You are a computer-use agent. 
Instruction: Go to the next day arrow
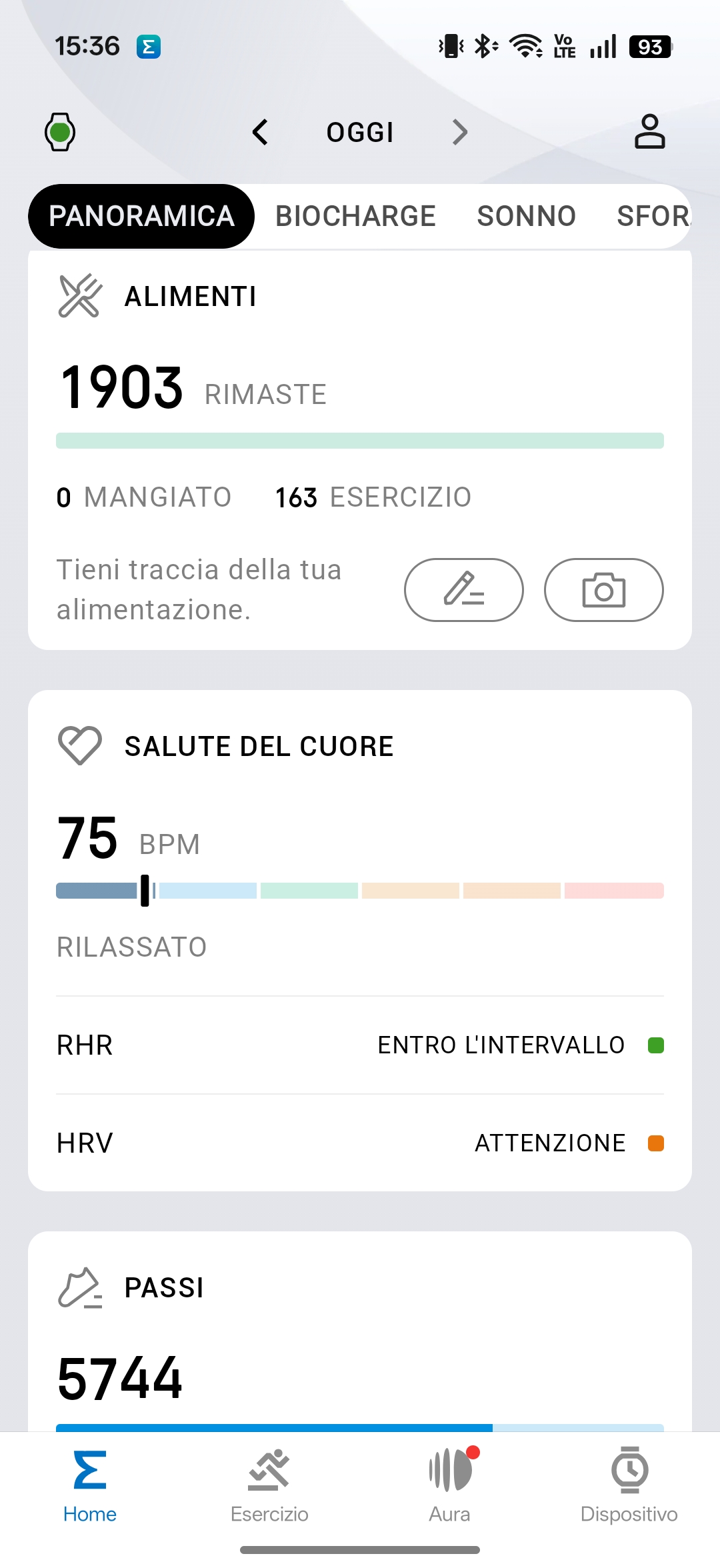click(459, 132)
